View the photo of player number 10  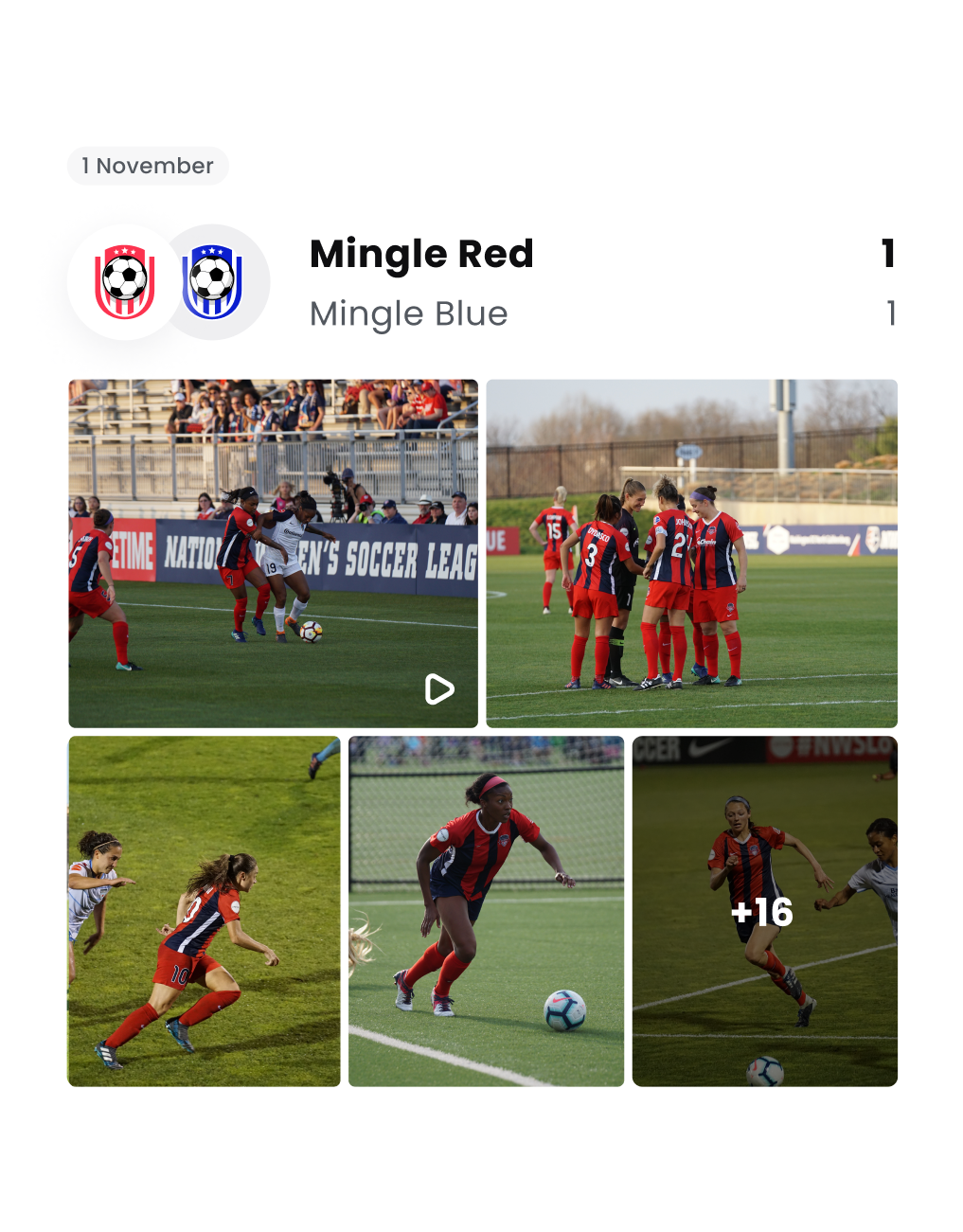pyautogui.click(x=204, y=911)
